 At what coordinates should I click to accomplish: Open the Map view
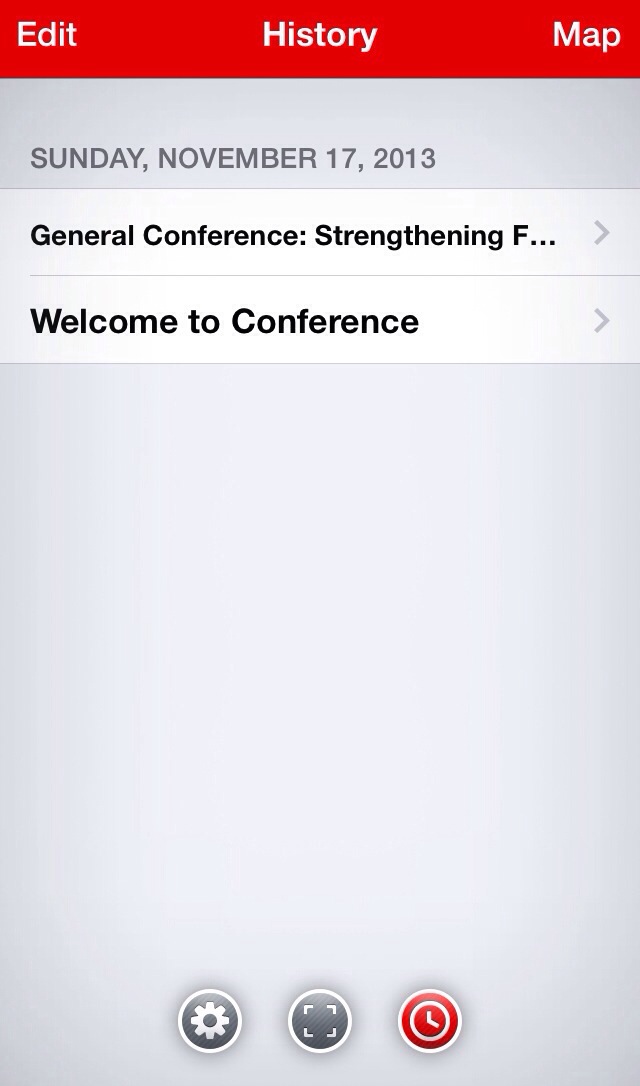(586, 35)
